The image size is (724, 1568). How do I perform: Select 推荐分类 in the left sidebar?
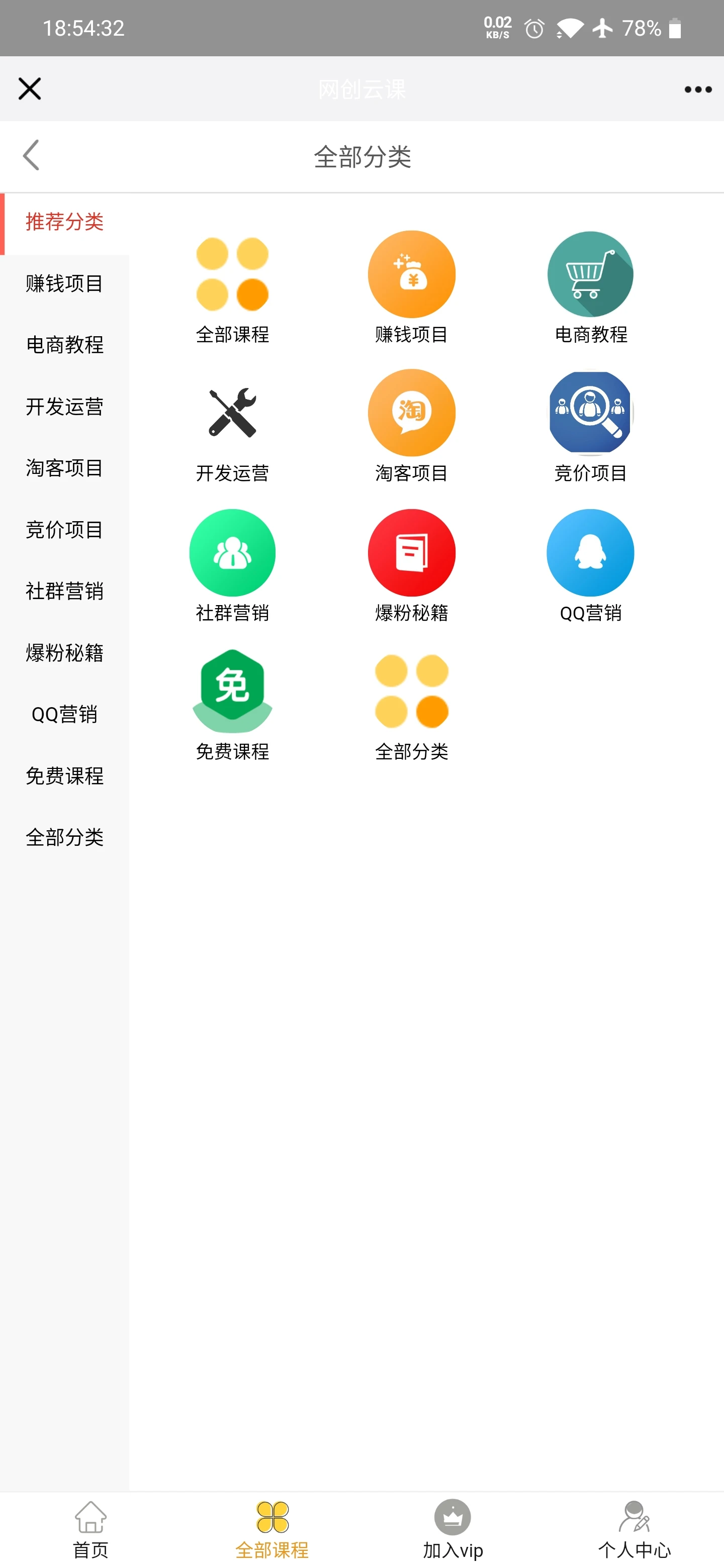[x=64, y=222]
